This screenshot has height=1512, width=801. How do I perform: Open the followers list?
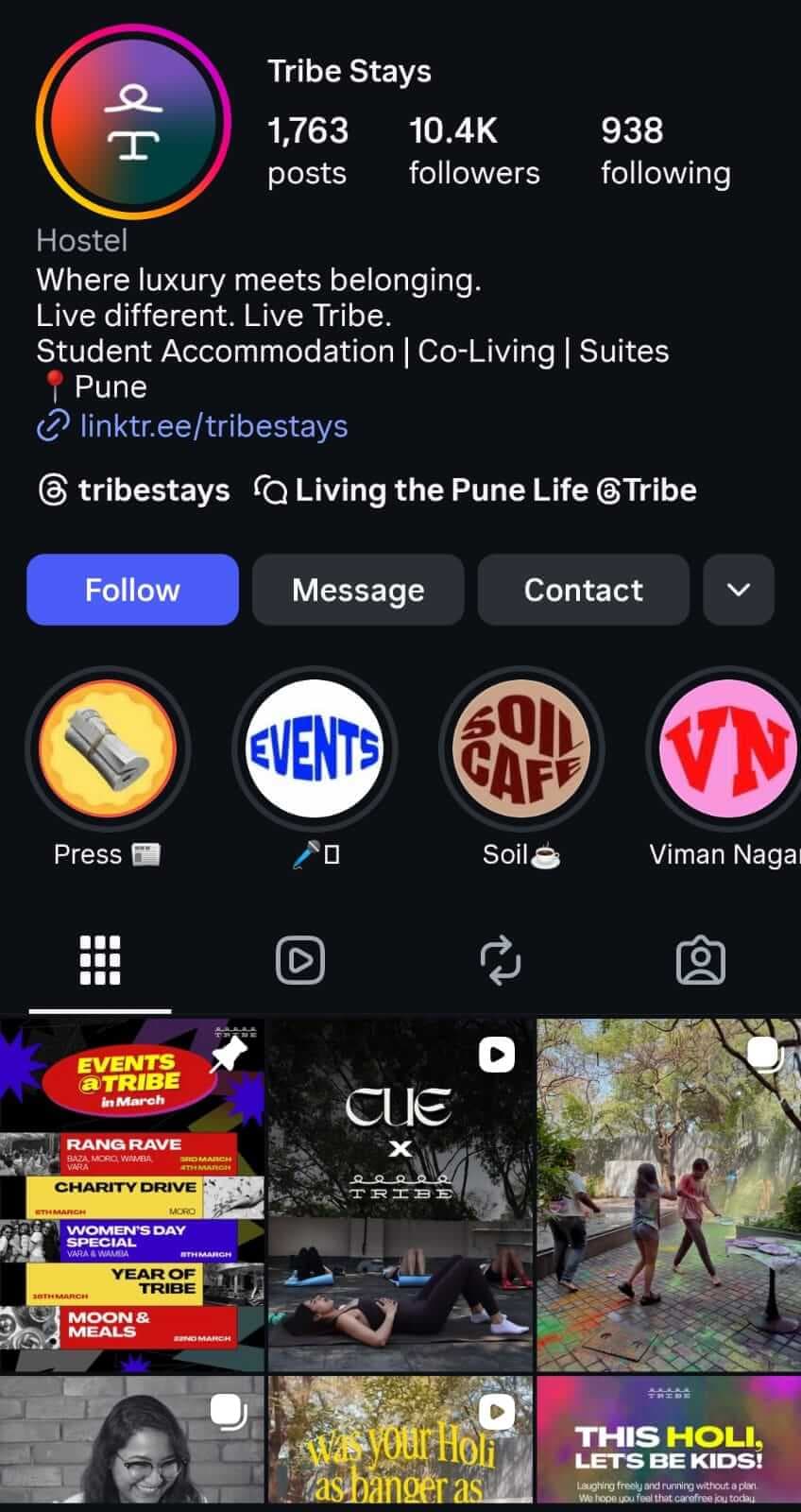[474, 151]
